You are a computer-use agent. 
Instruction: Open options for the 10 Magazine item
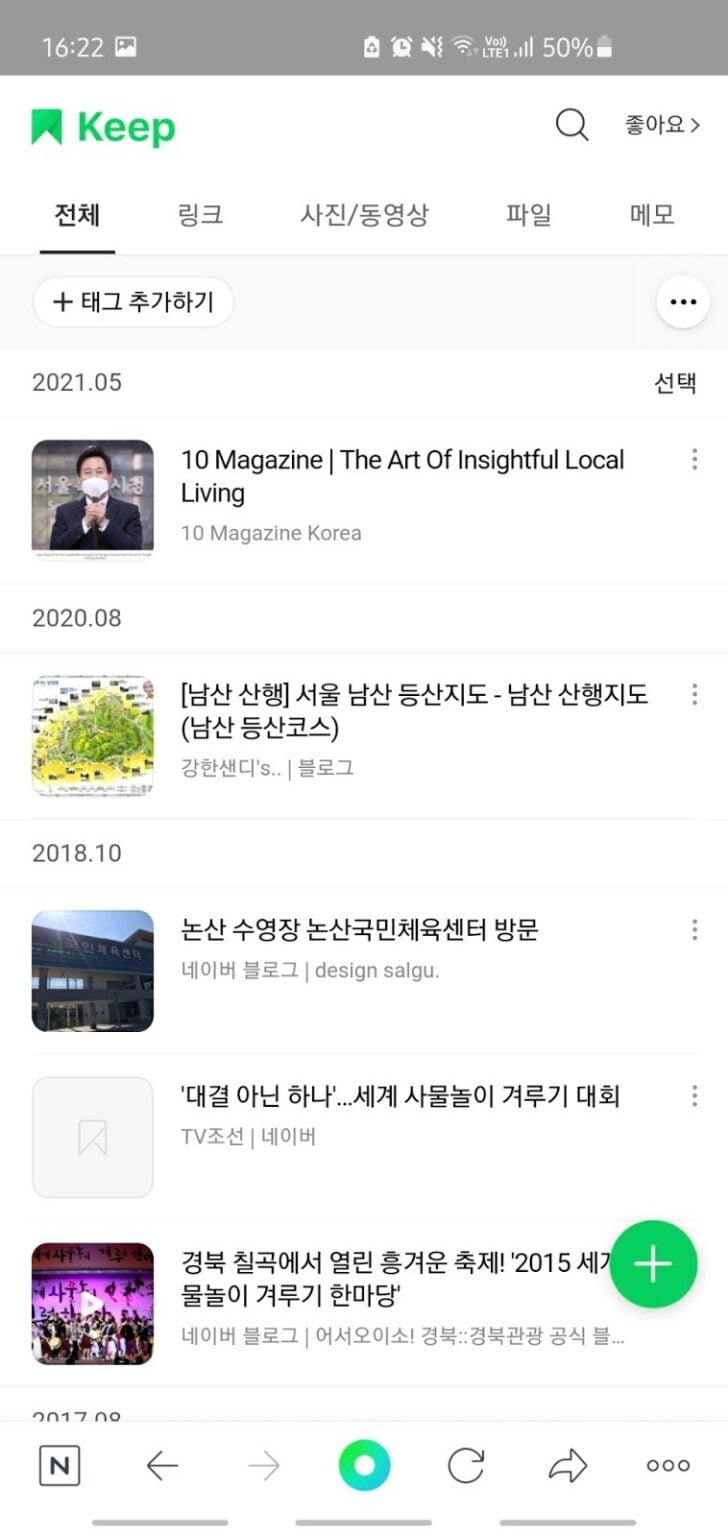(694, 459)
